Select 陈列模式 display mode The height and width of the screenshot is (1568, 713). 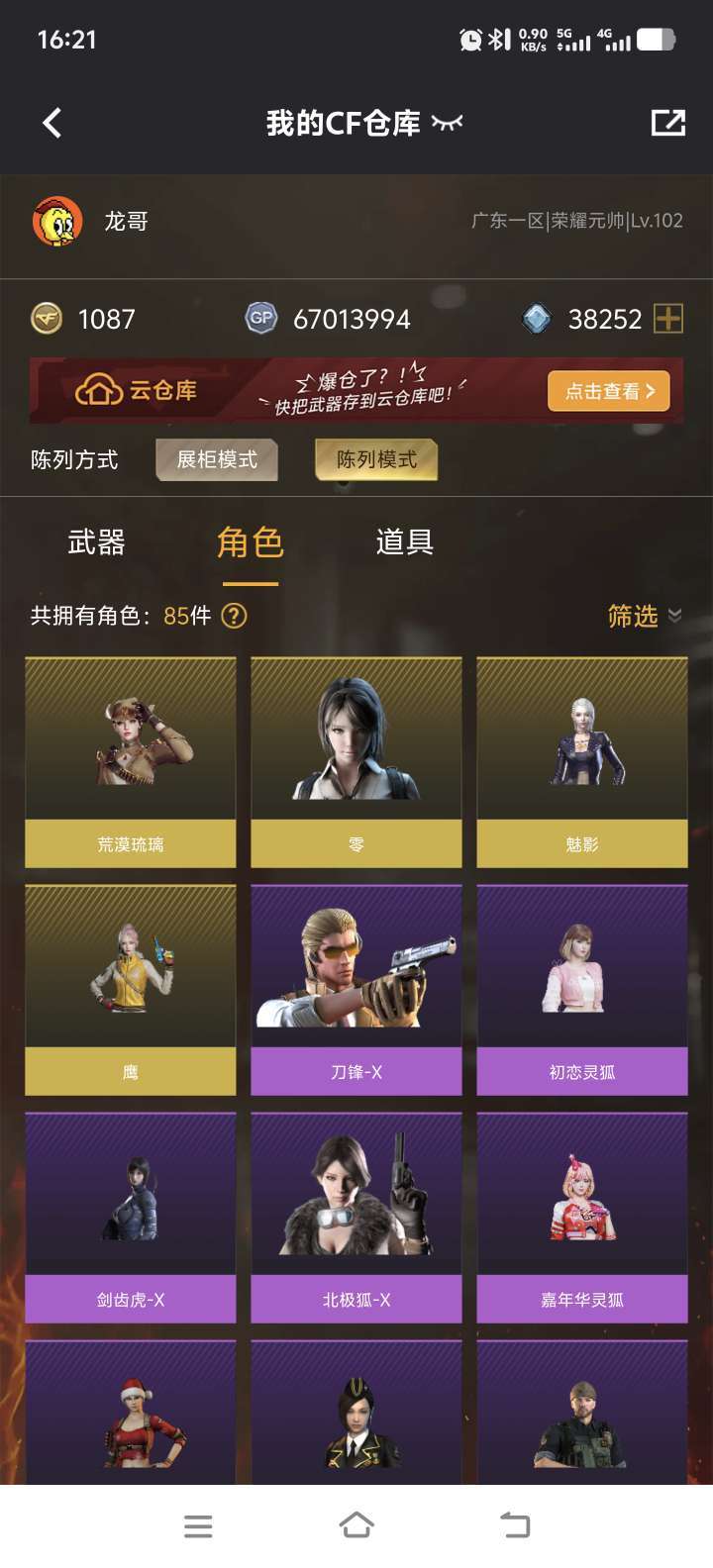coord(376,459)
